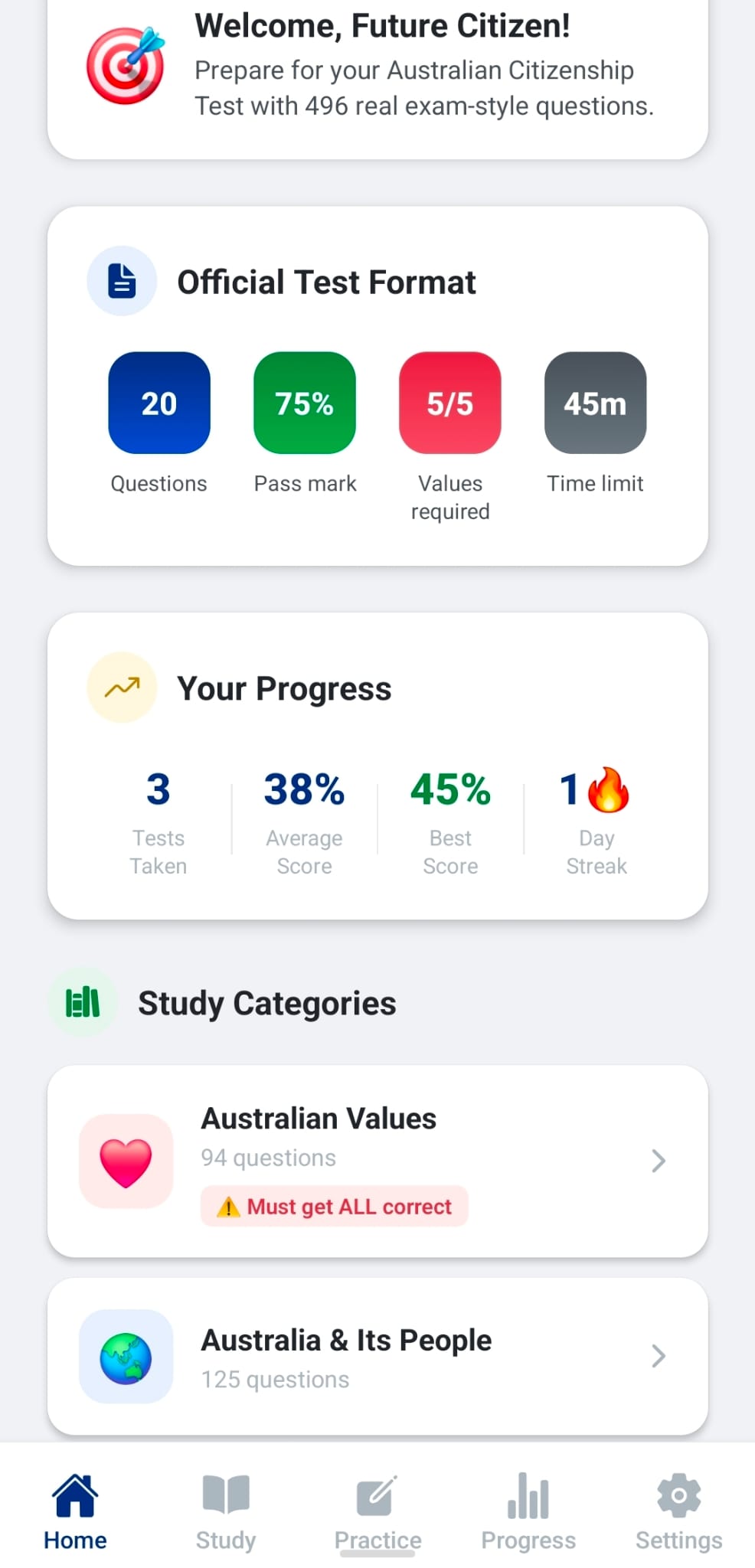Screen dimensions: 755x1568
Task: Click the dartboard welcome icon
Action: (125, 65)
